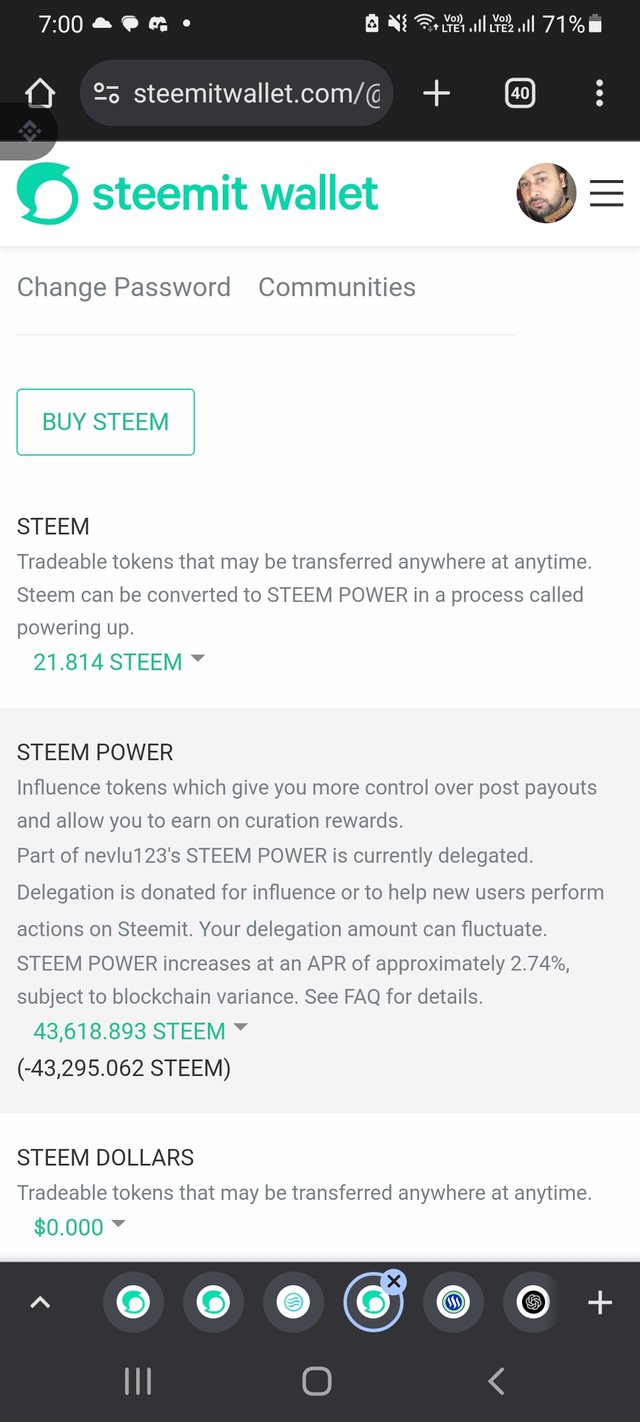
Task: Open a new browser tab
Action: tap(436, 94)
